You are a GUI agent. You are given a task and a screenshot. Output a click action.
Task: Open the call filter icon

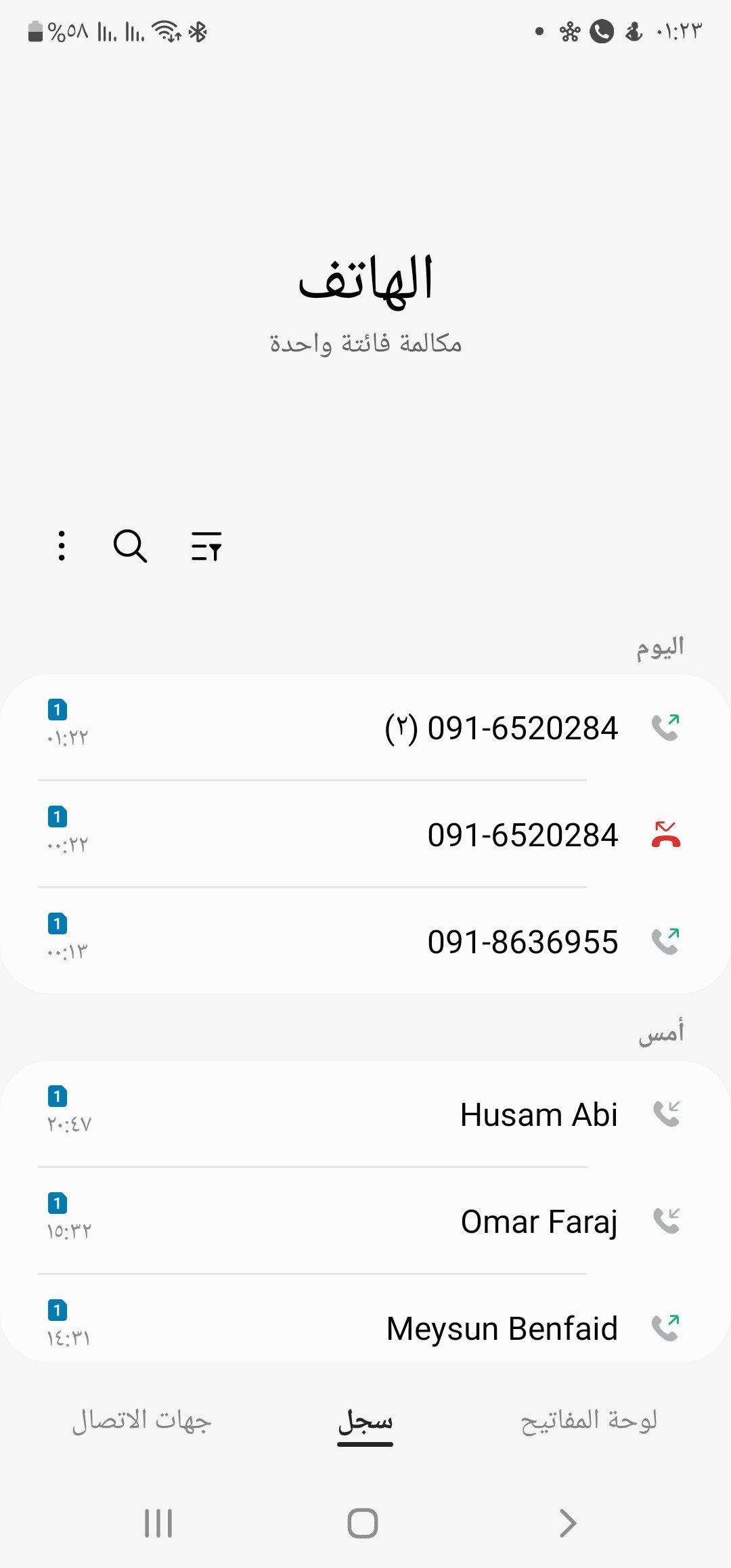pos(206,546)
